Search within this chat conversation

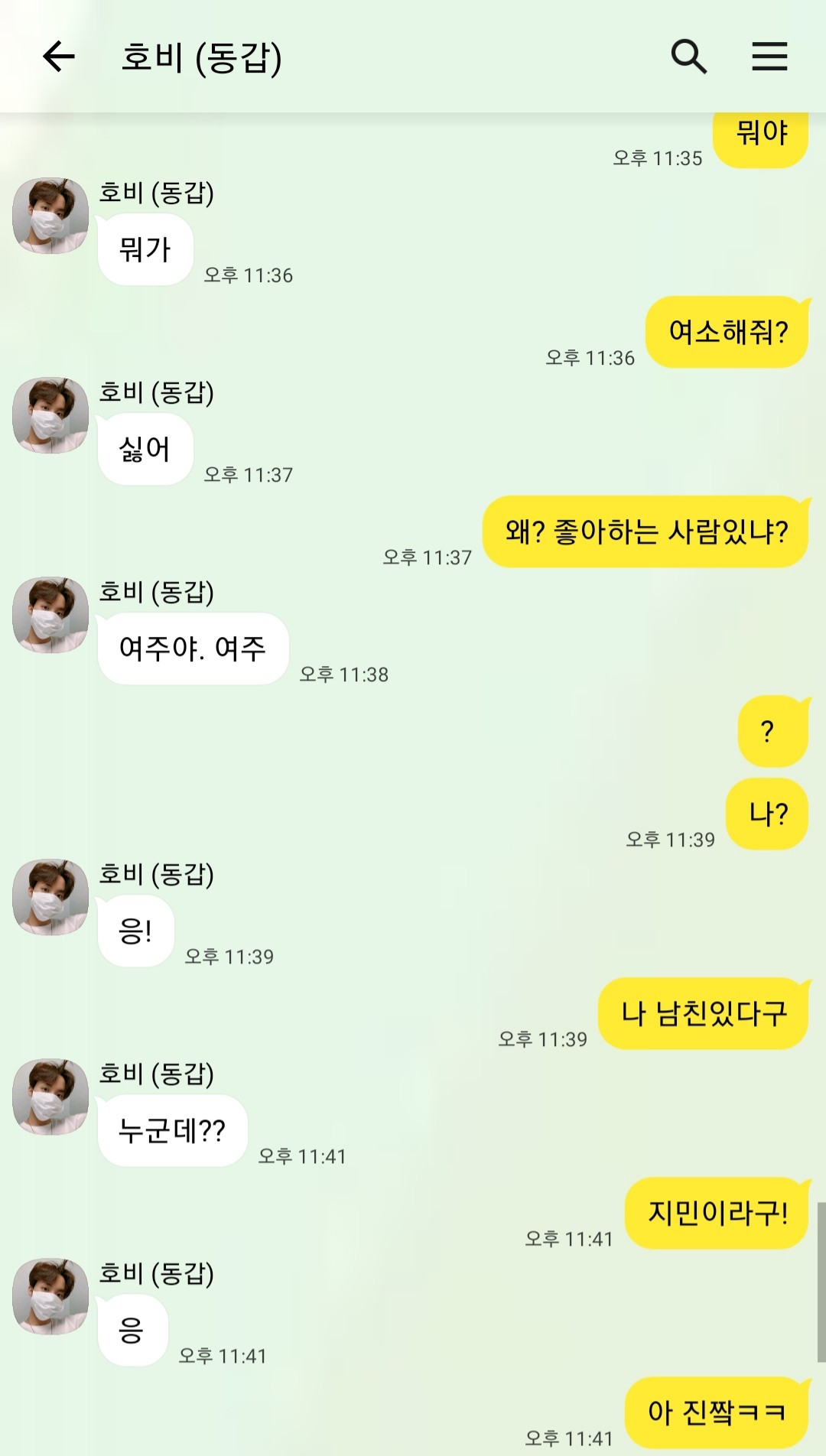[x=688, y=57]
